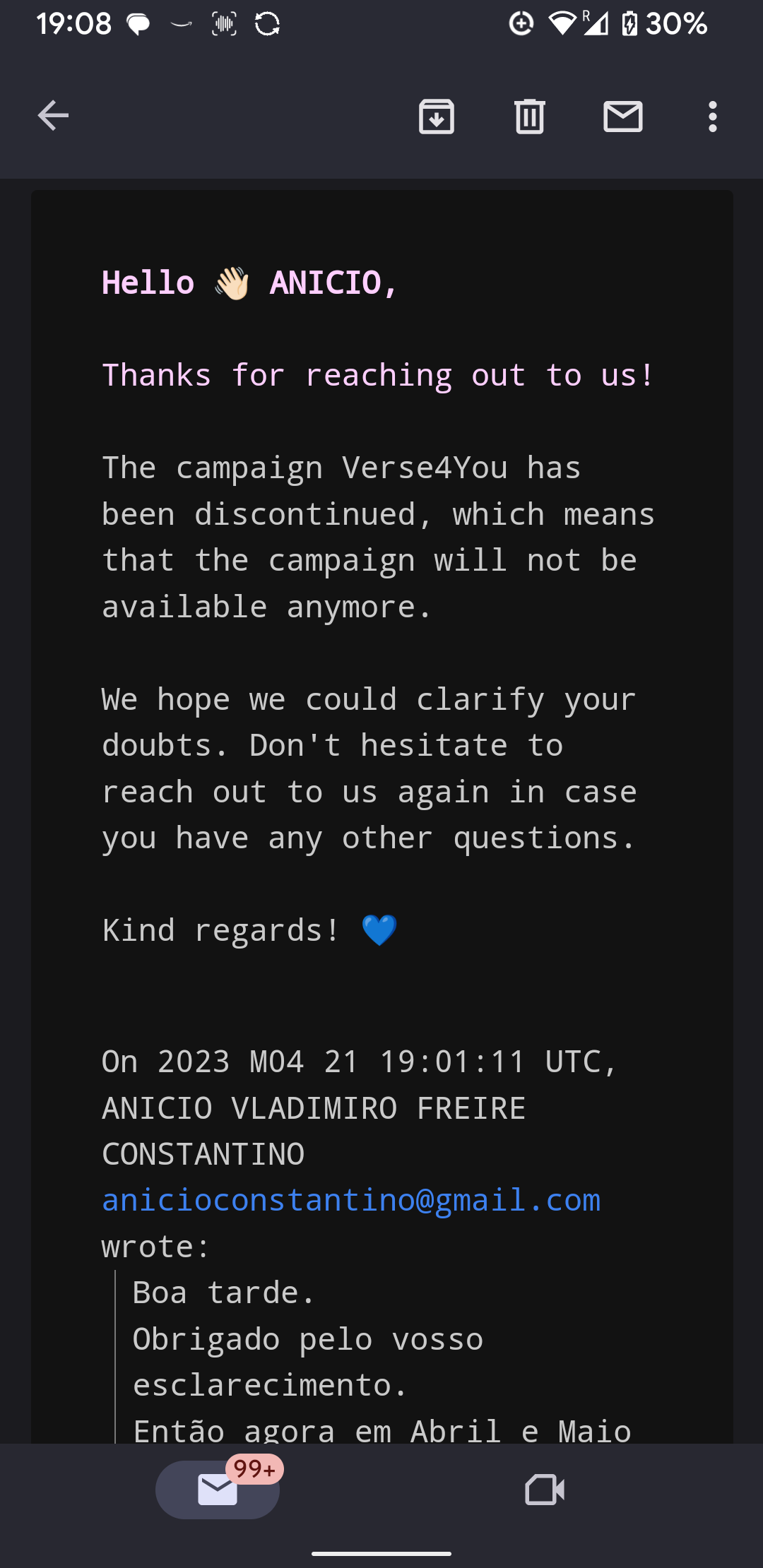Screen dimensions: 763x1568
Task: Switch to the Meet video tab
Action: click(x=545, y=1490)
